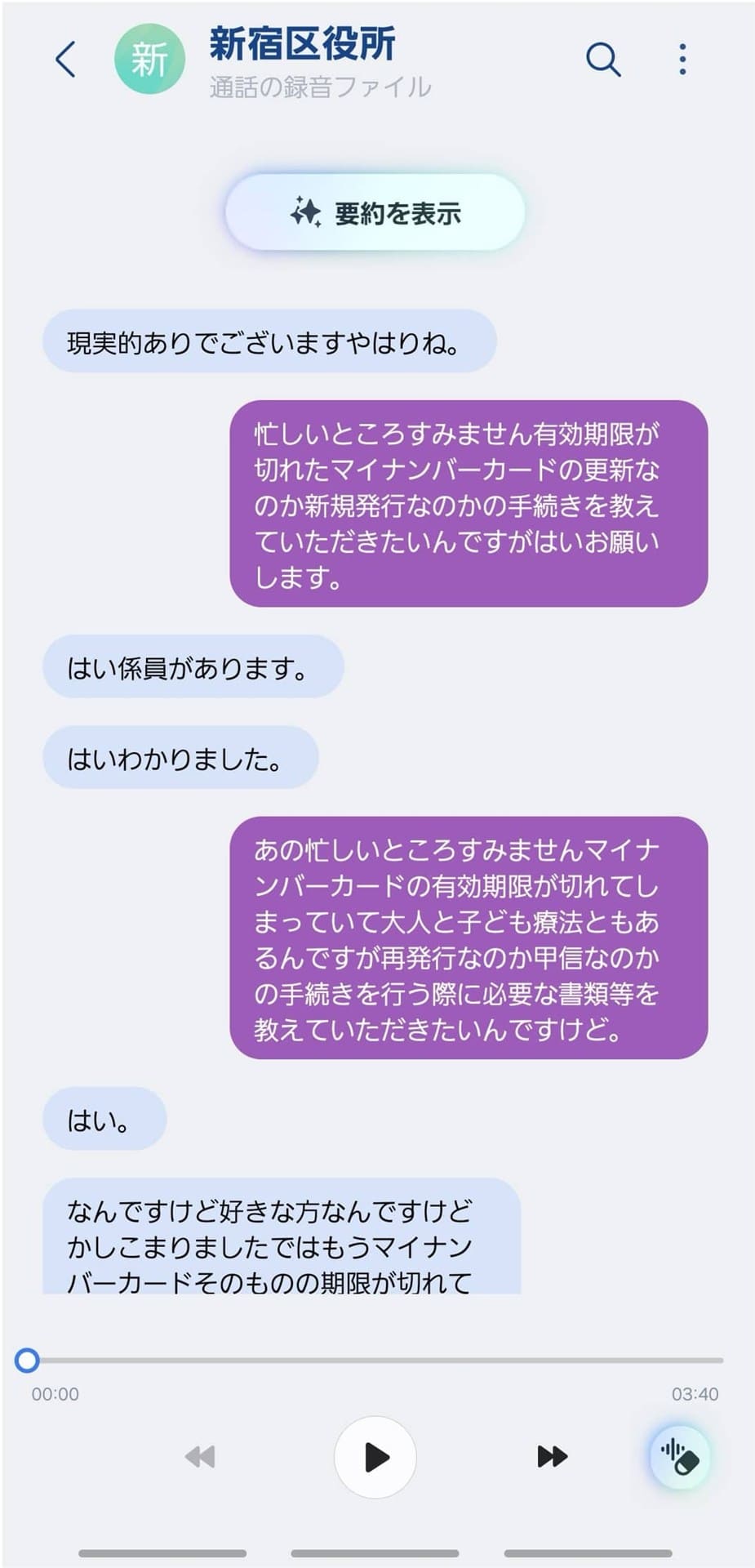
Task: Show summary with 要約を表示 button
Action: pos(375,213)
